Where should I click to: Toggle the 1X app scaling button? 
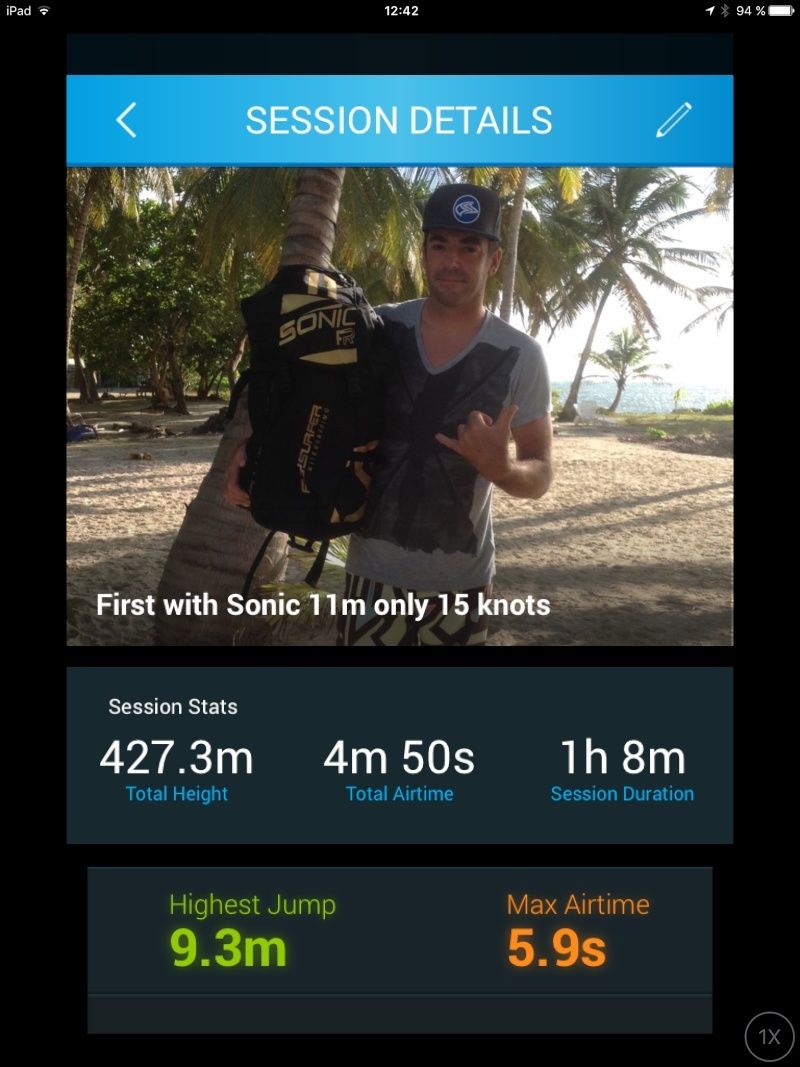tap(769, 1037)
